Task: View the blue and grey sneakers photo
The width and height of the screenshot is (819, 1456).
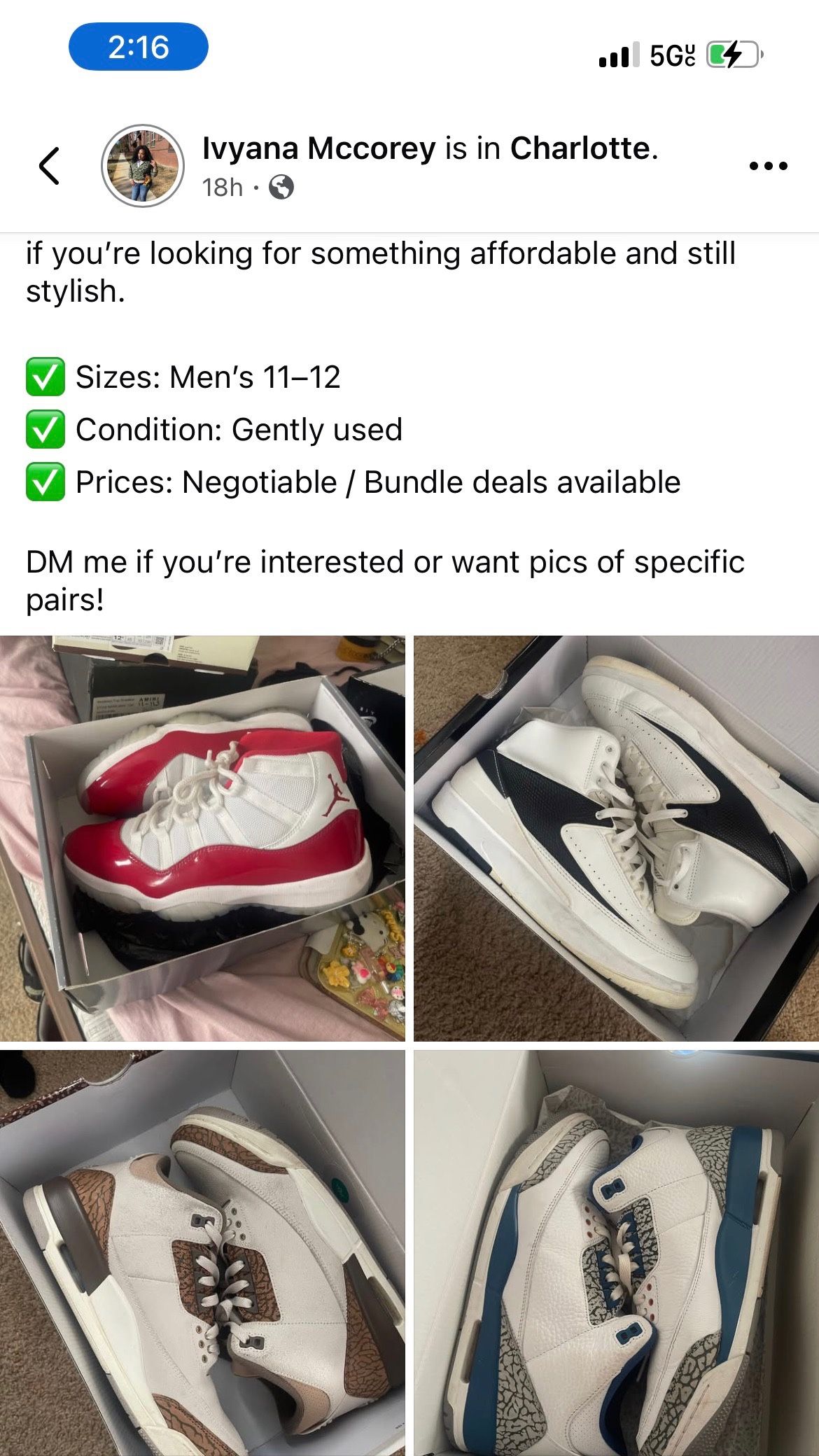Action: pyautogui.click(x=616, y=1252)
